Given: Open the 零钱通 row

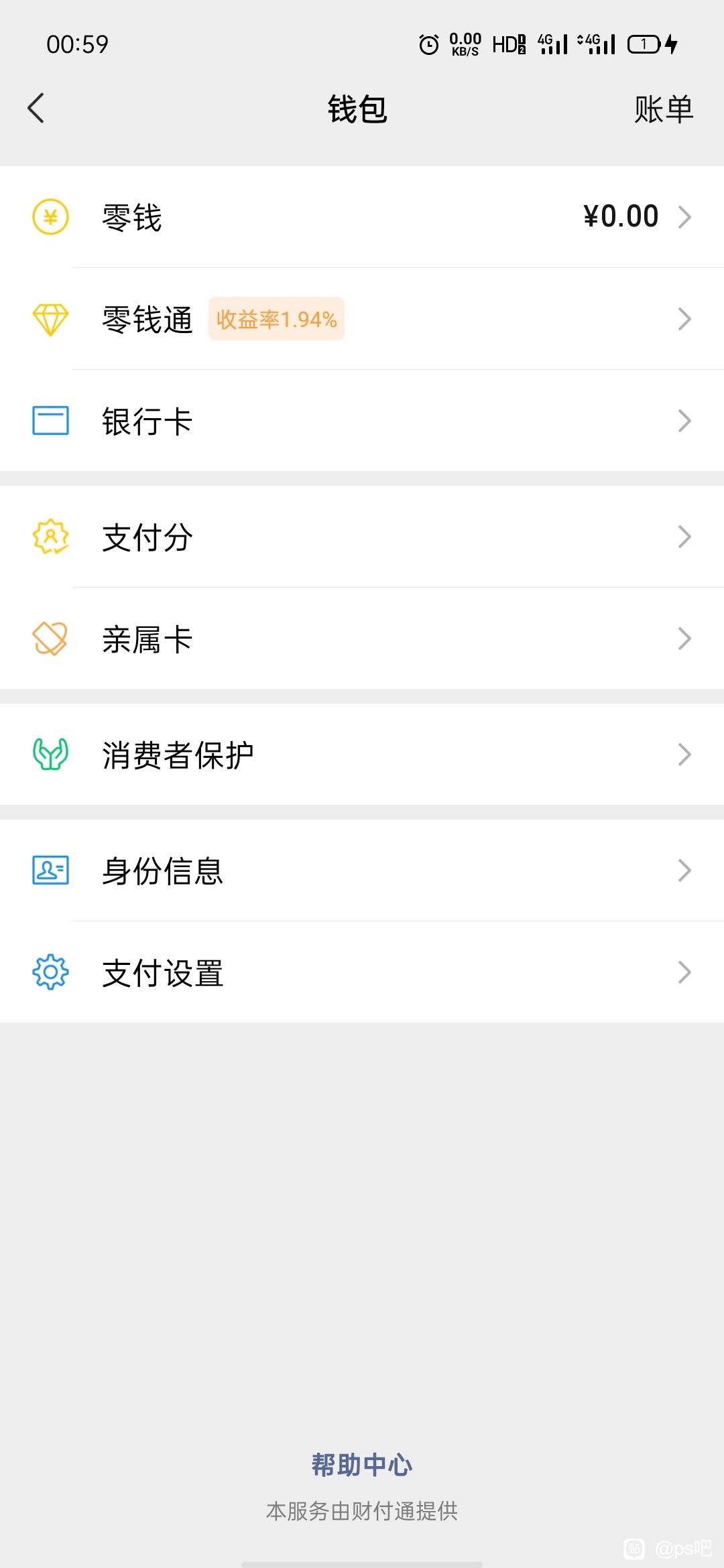Looking at the screenshot, I should click(x=362, y=319).
